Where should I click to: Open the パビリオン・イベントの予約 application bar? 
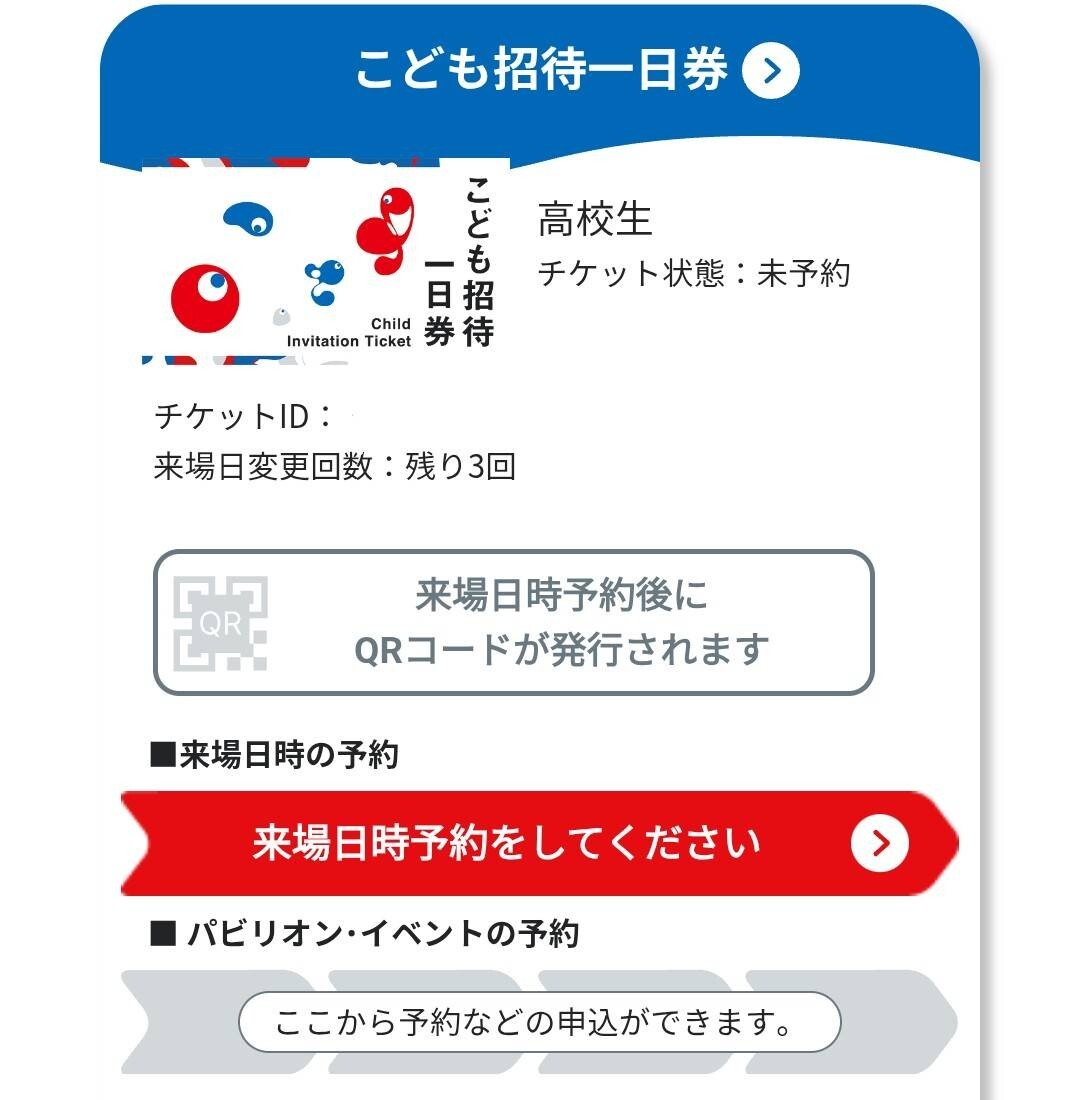tap(540, 1022)
